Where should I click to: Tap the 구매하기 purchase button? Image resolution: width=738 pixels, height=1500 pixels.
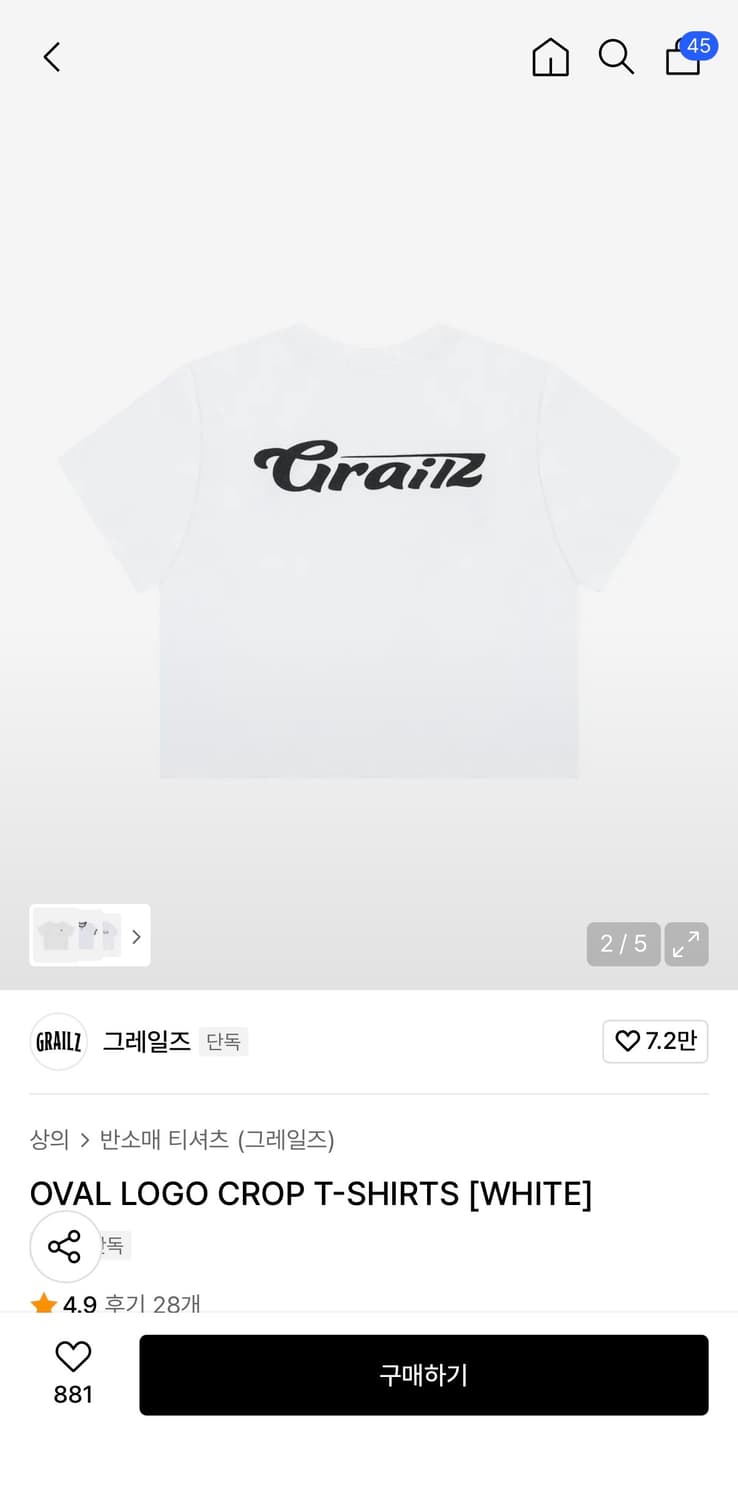(x=424, y=1375)
